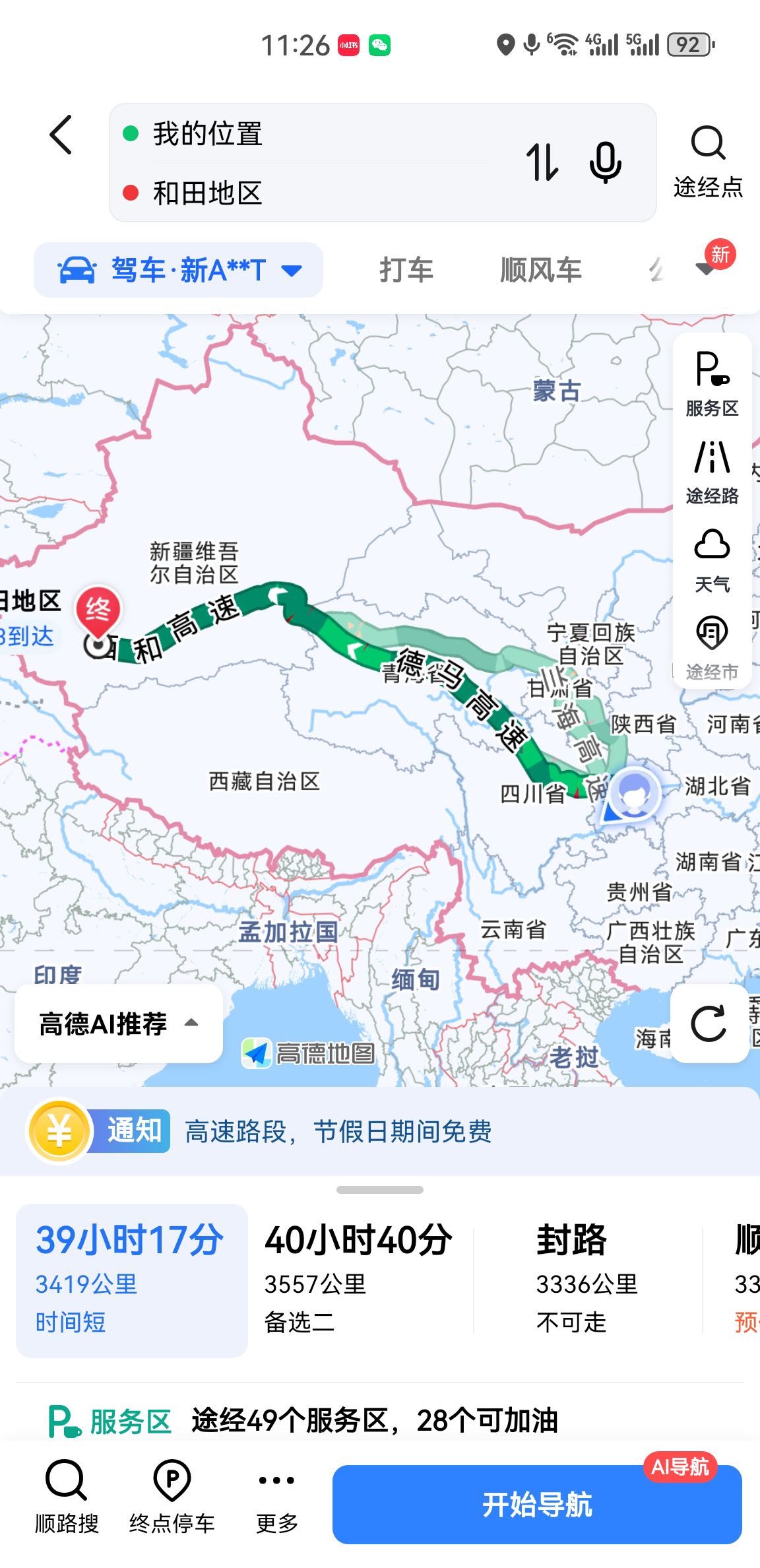
Task: Expand 高德AI推荐 route preference
Action: coord(119,1024)
